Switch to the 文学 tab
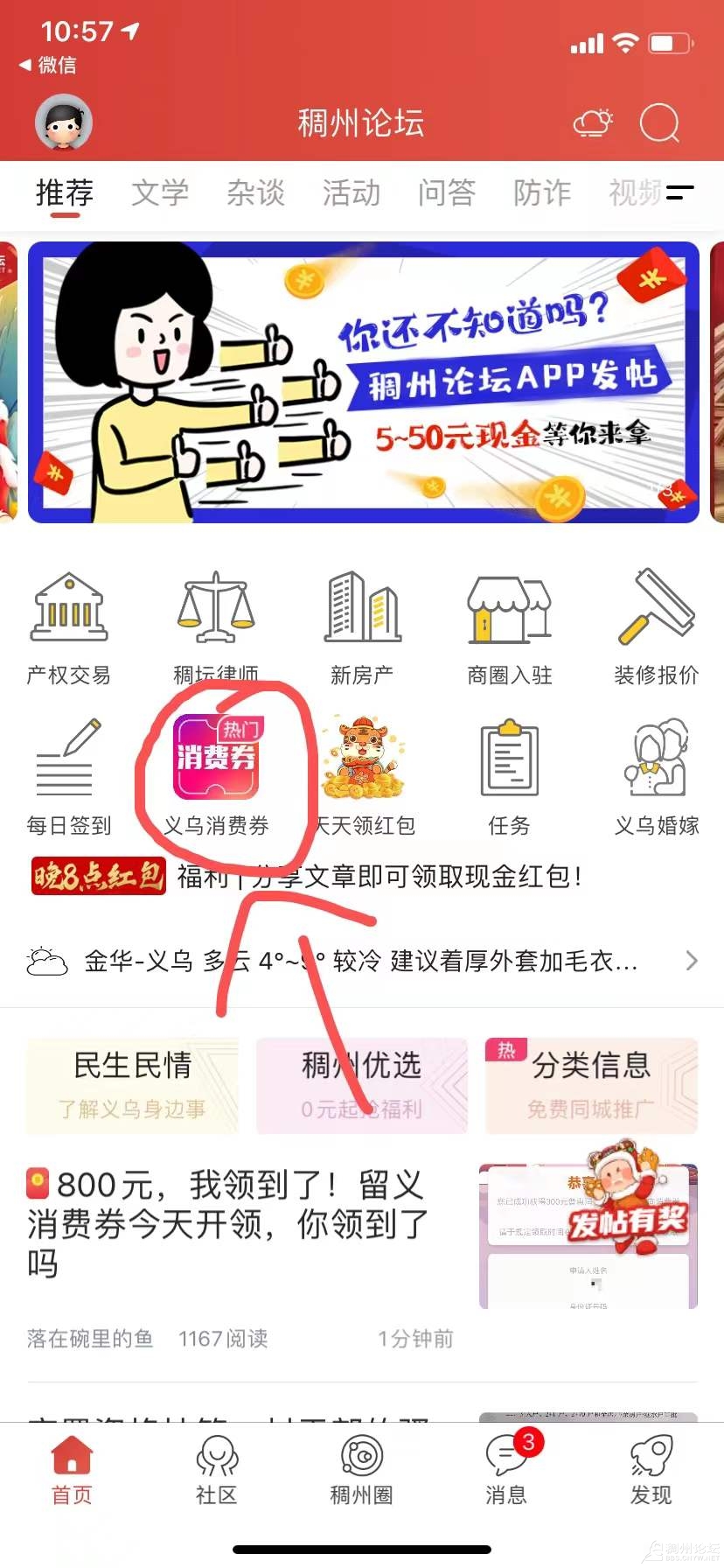Screen dimensions: 724x1568 tap(160, 192)
